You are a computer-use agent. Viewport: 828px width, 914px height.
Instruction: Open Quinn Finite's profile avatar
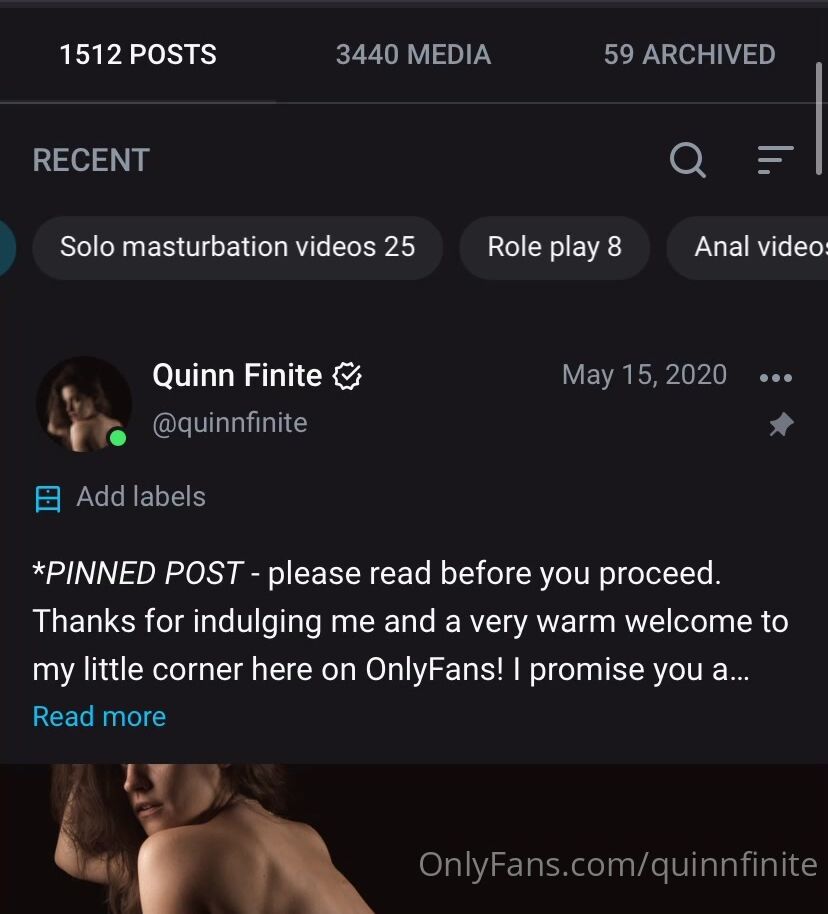[x=84, y=404]
